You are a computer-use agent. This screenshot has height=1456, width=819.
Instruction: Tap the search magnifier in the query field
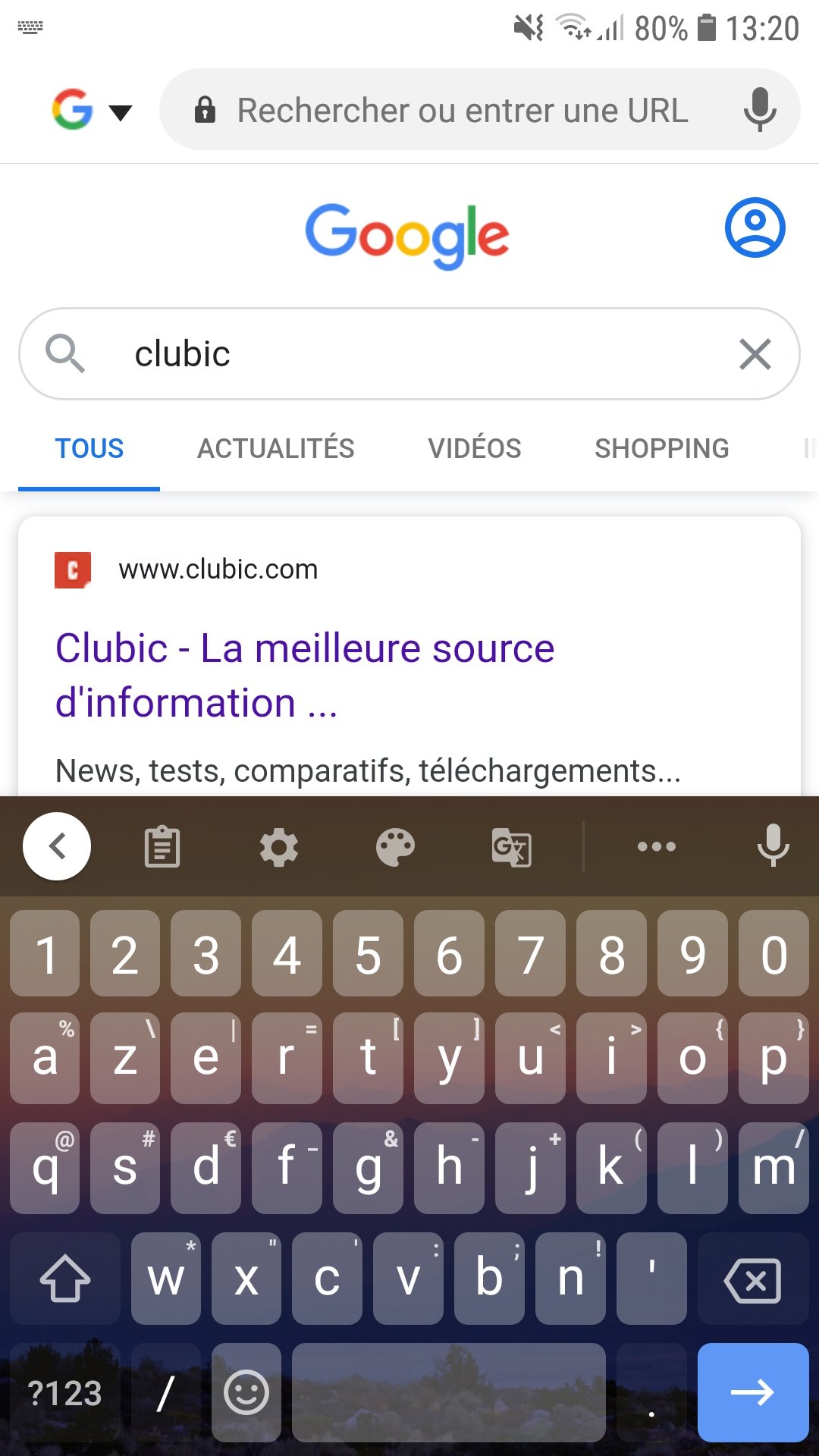click(x=65, y=353)
